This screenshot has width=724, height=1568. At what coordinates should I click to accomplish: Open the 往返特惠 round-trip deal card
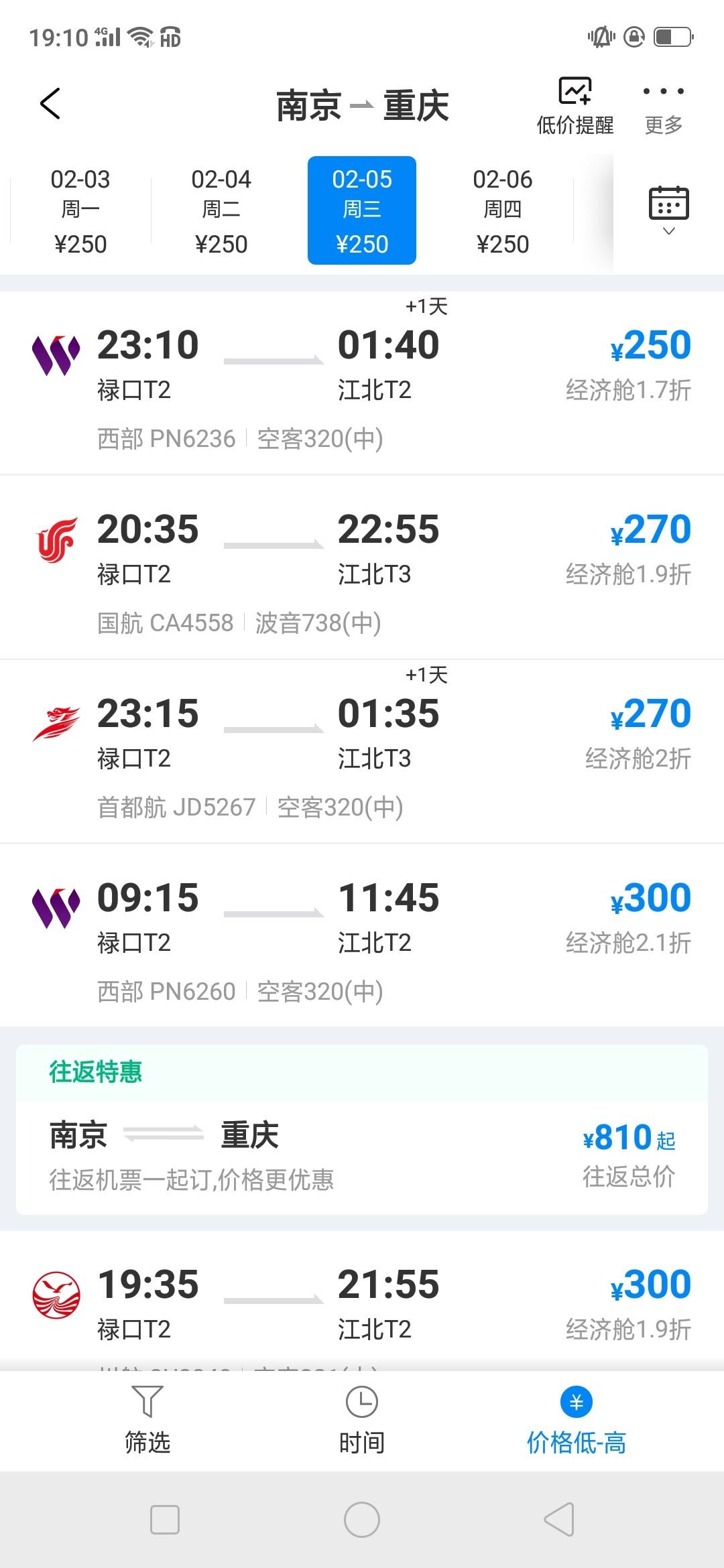point(362,1130)
